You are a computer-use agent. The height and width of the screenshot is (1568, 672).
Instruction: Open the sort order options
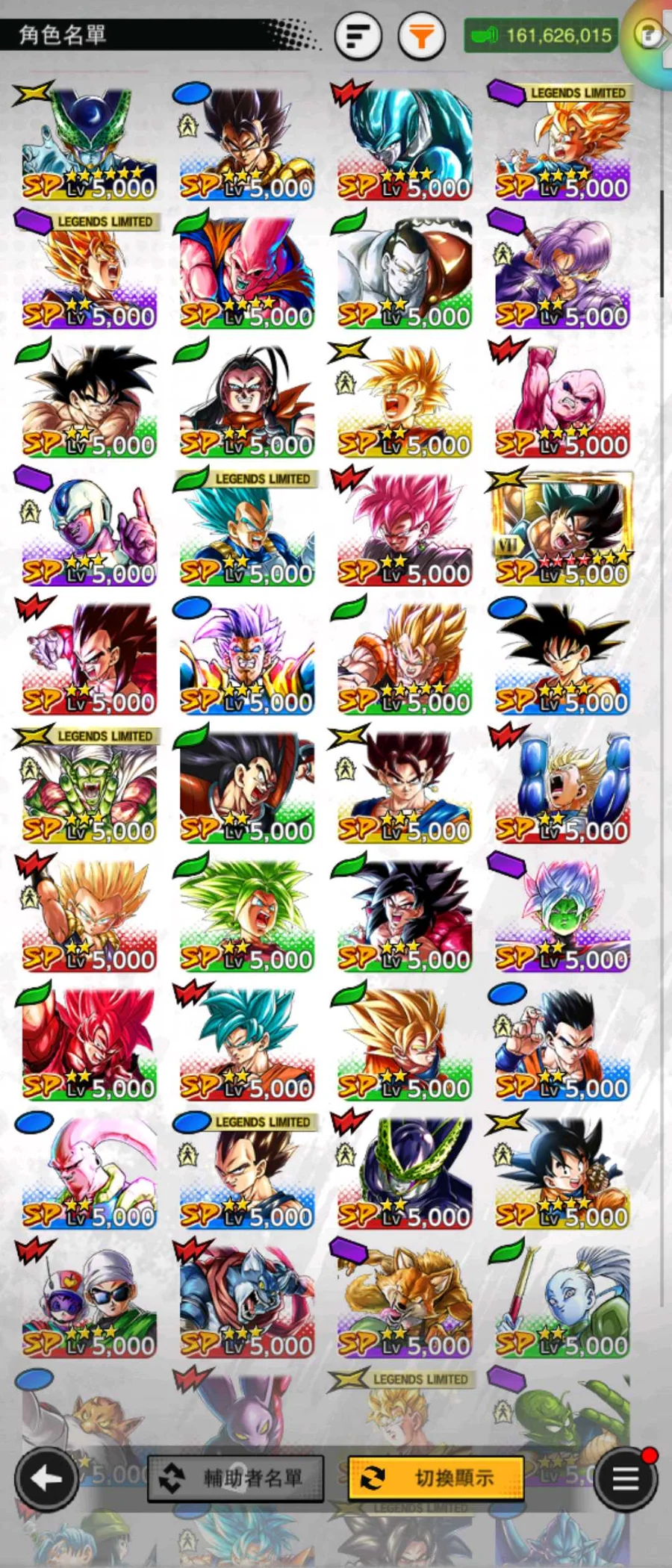(x=358, y=35)
